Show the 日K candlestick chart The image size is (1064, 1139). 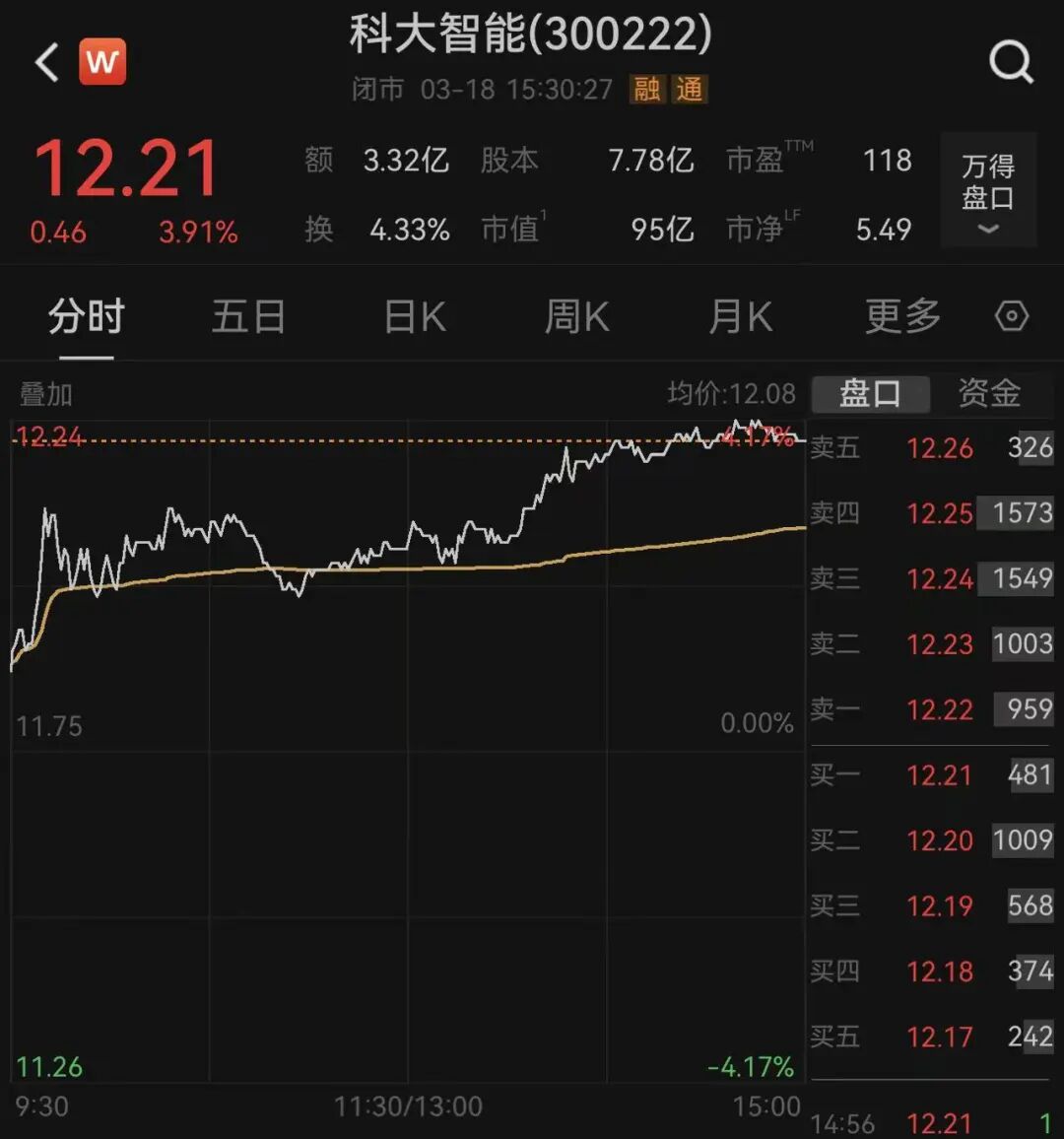(415, 317)
